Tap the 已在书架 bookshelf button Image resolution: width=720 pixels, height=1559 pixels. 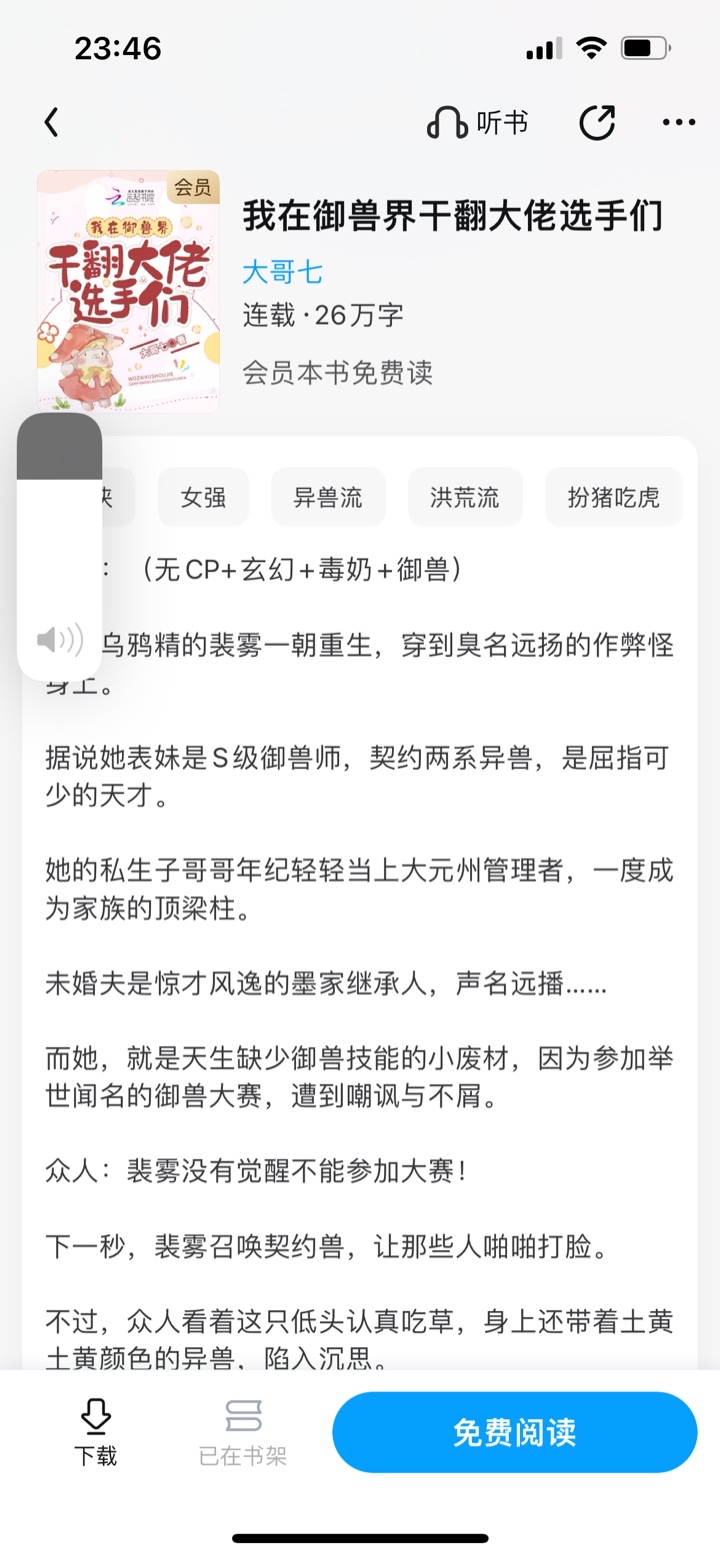243,1432
